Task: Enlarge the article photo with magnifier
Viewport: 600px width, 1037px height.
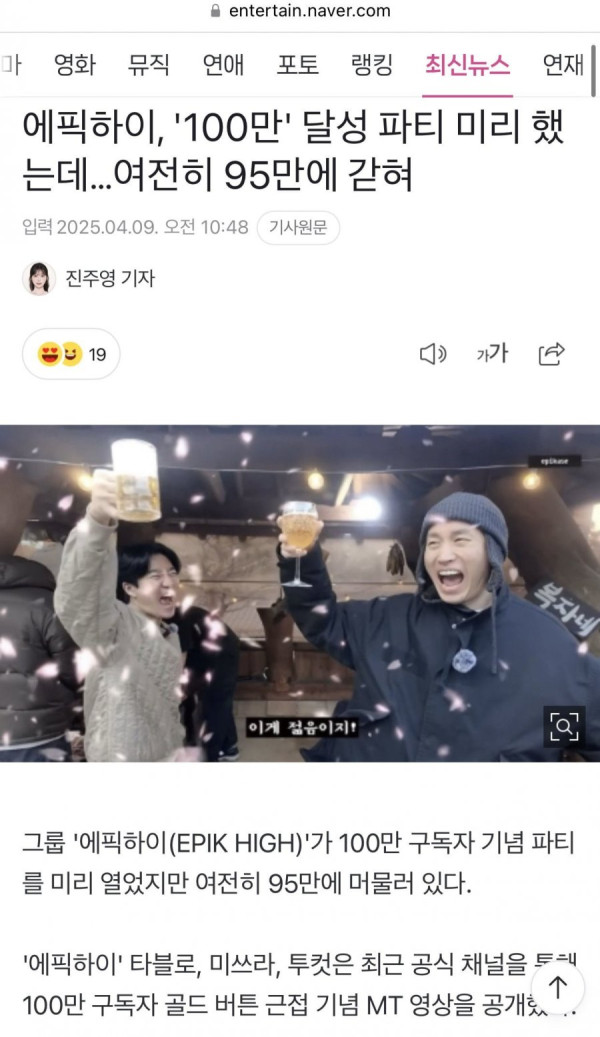Action: pyautogui.click(x=564, y=727)
